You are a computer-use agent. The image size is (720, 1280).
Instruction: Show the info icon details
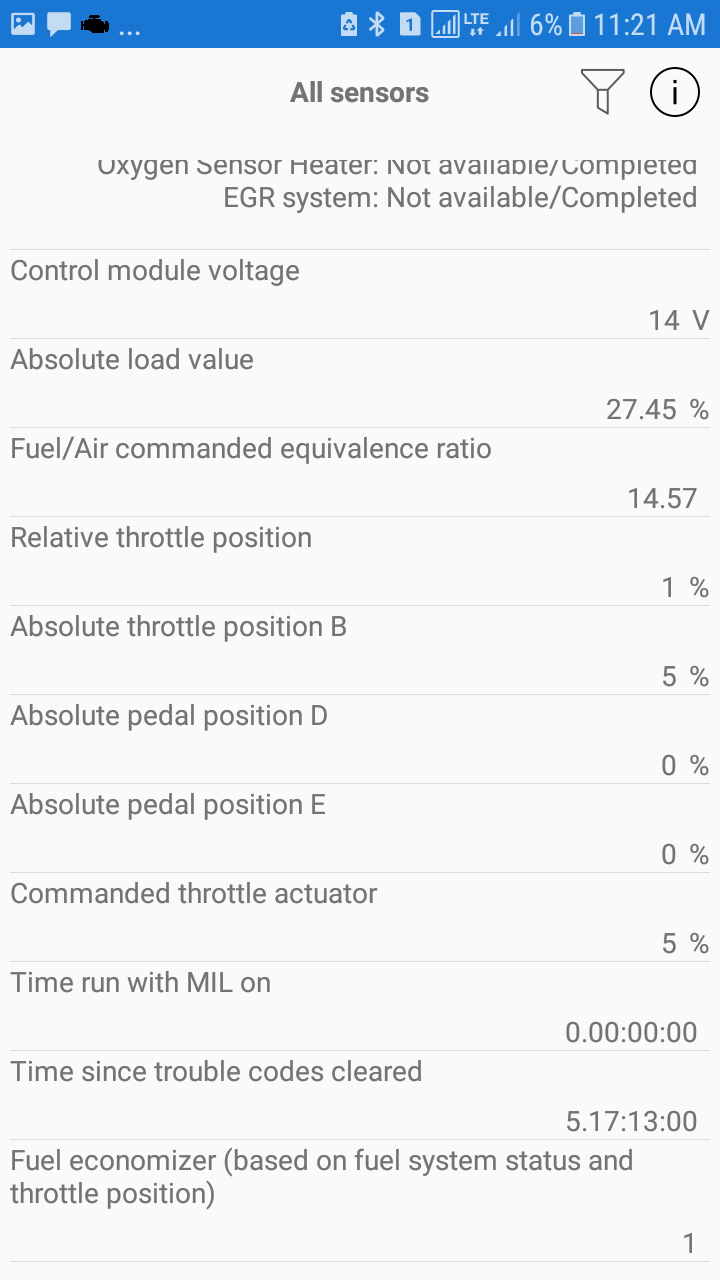[x=675, y=93]
